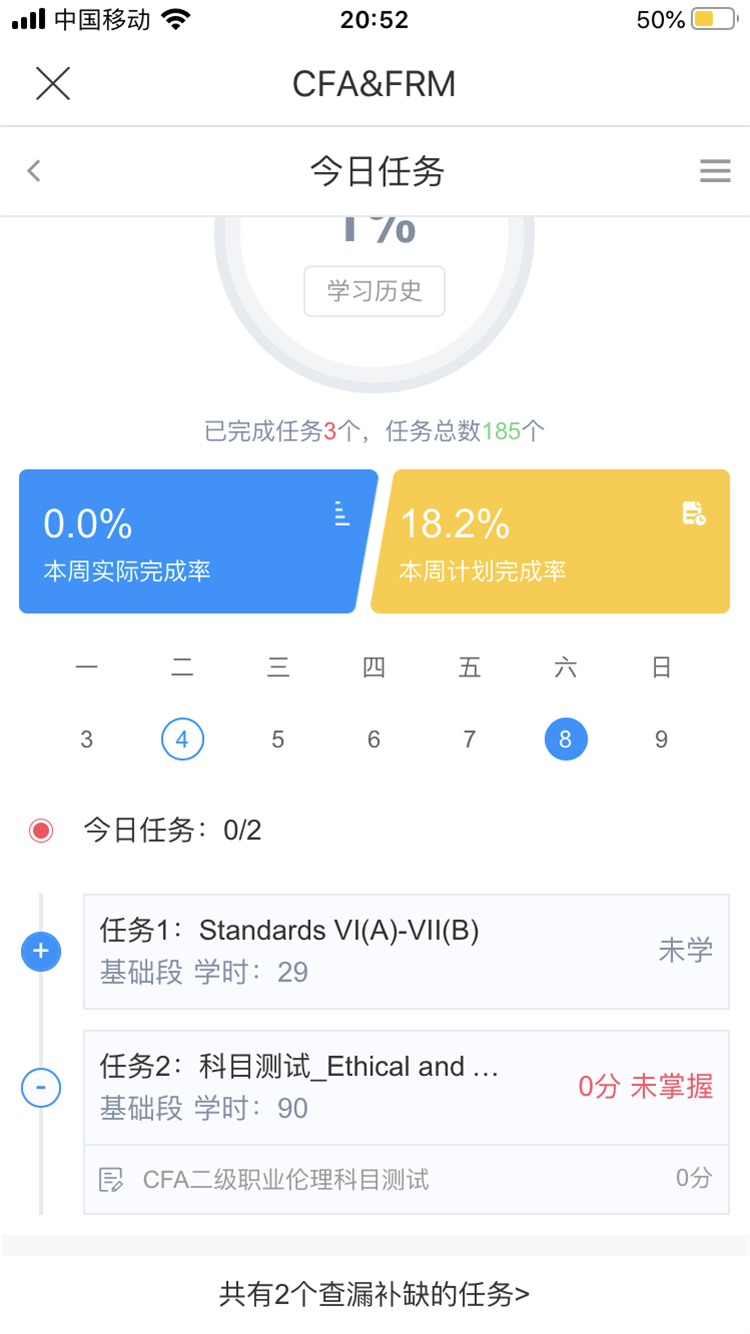Select date 7 in the calendar
This screenshot has height=1334, width=750.
[x=470, y=740]
